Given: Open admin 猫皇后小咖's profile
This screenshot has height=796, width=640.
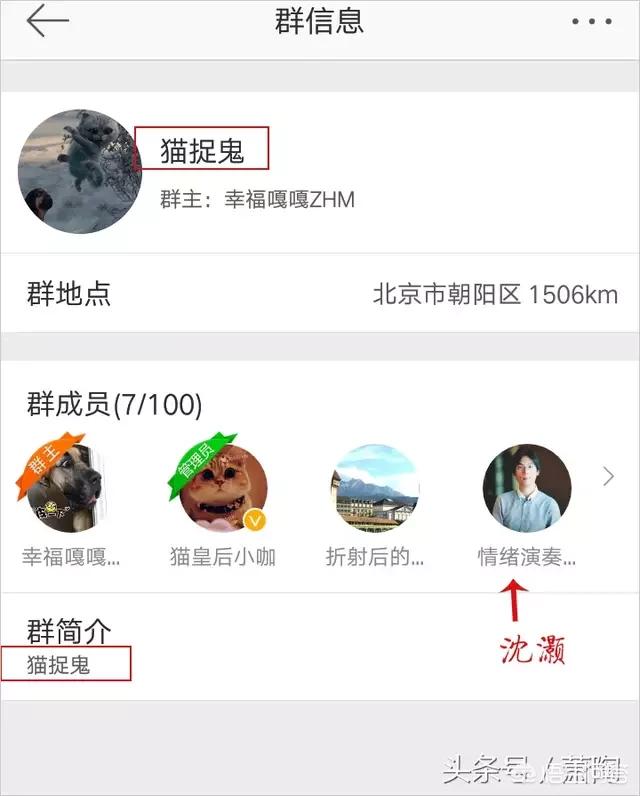Looking at the screenshot, I should (x=223, y=488).
